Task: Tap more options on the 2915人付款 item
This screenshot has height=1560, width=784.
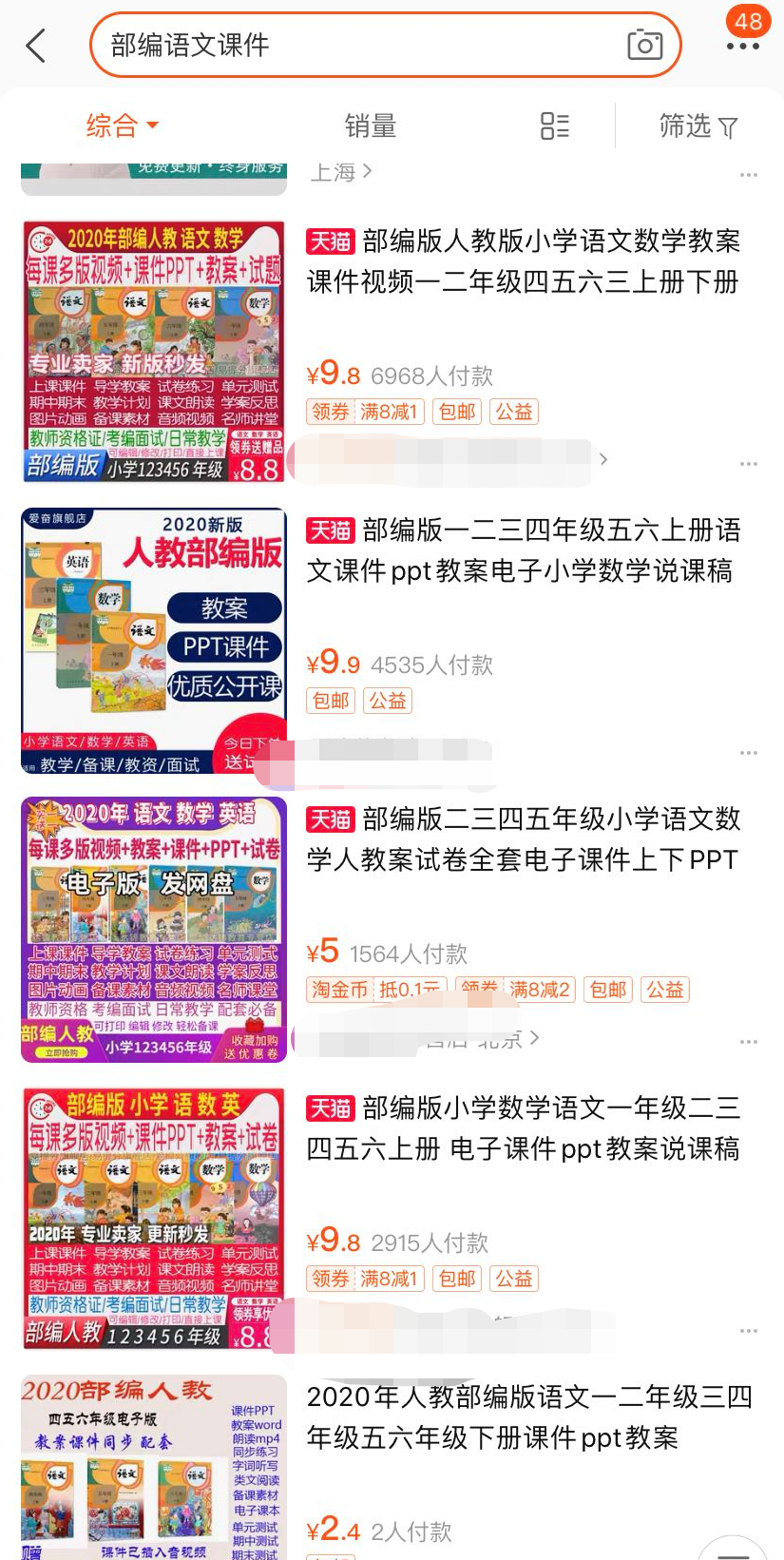Action: (749, 1331)
